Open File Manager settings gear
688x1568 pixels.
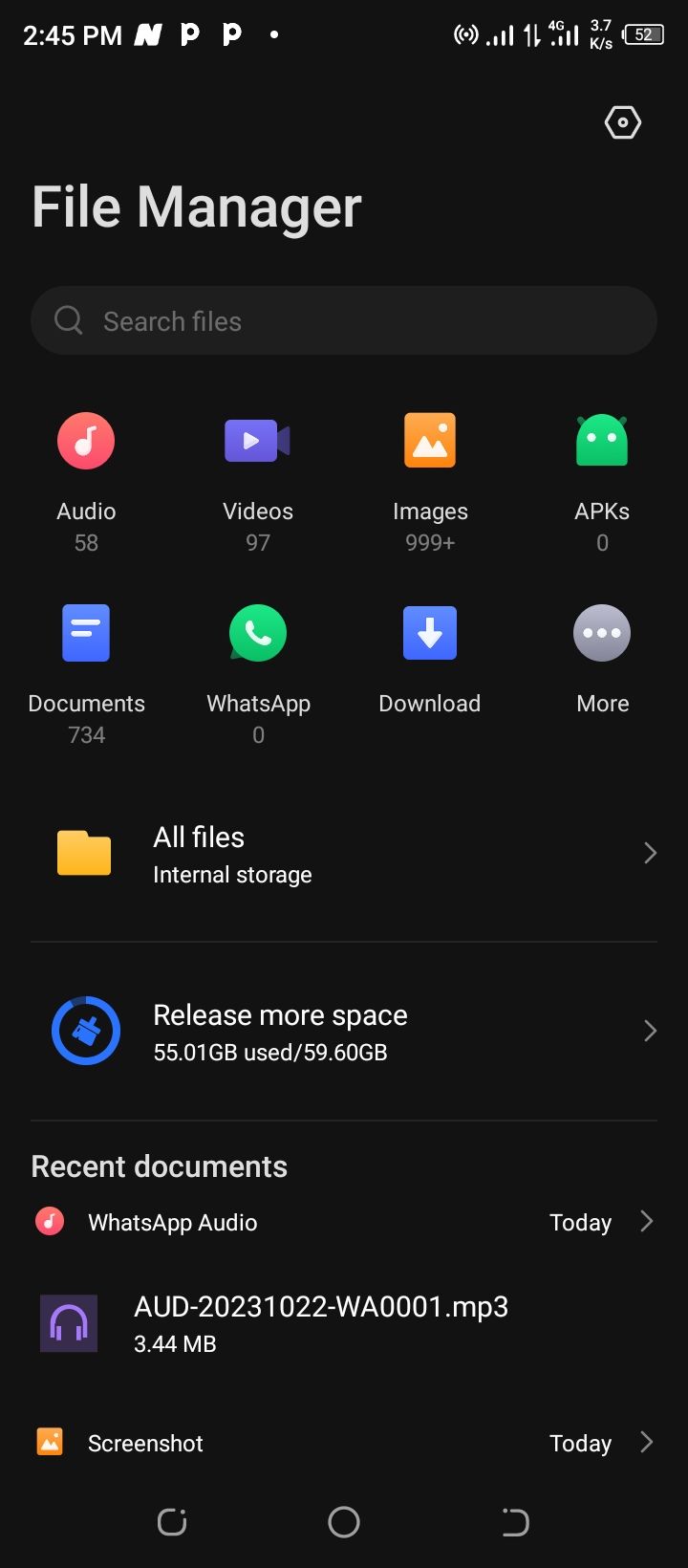pyautogui.click(x=623, y=121)
